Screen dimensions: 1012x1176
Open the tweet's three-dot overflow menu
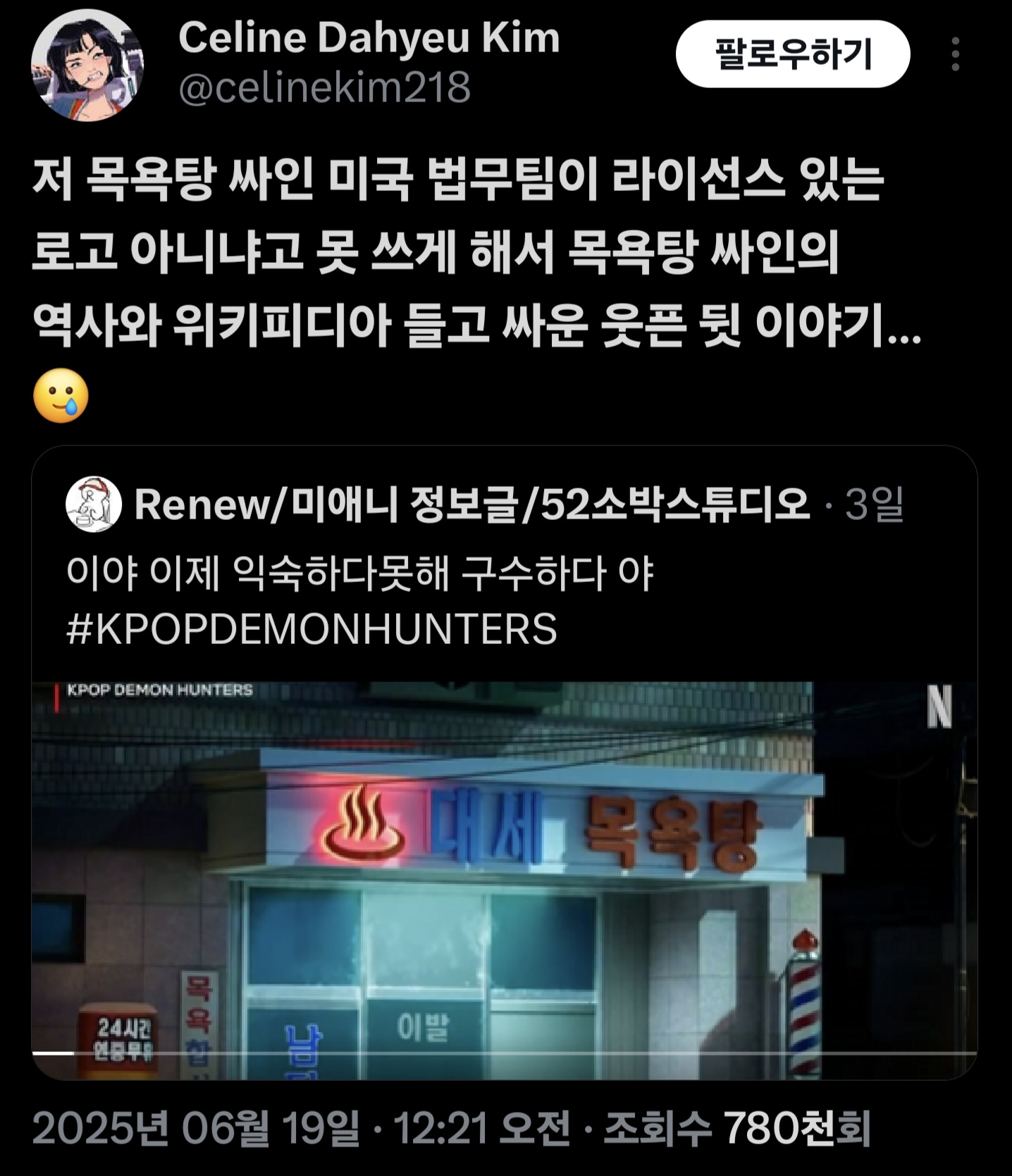955,54
